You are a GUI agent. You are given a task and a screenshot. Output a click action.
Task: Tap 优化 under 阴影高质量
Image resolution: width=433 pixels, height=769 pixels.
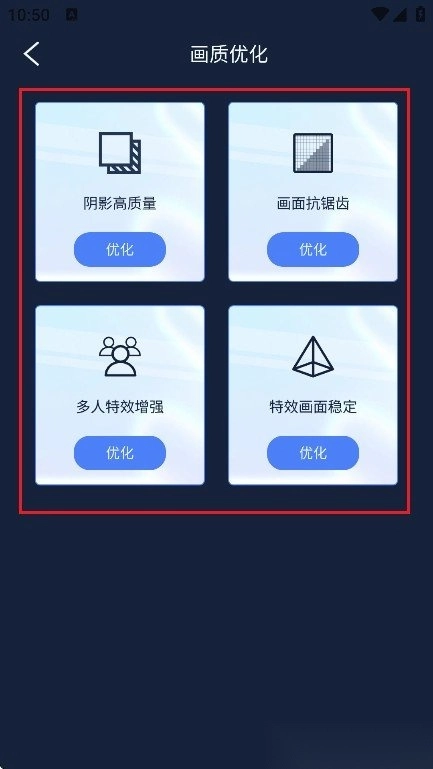(x=120, y=250)
